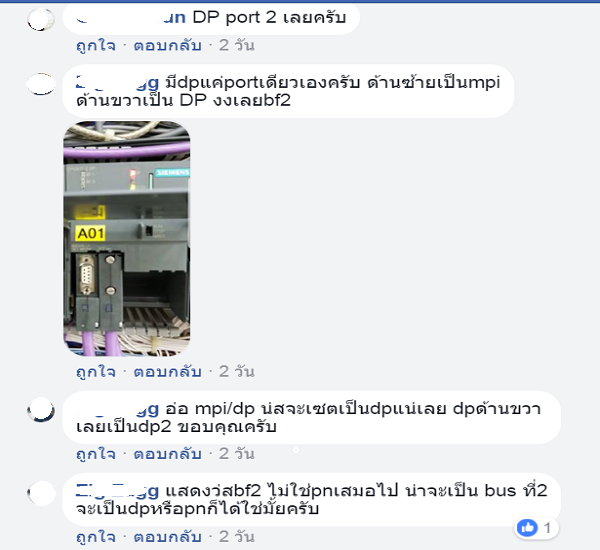
Task: View the like reaction on the last comment
Action: [536, 527]
